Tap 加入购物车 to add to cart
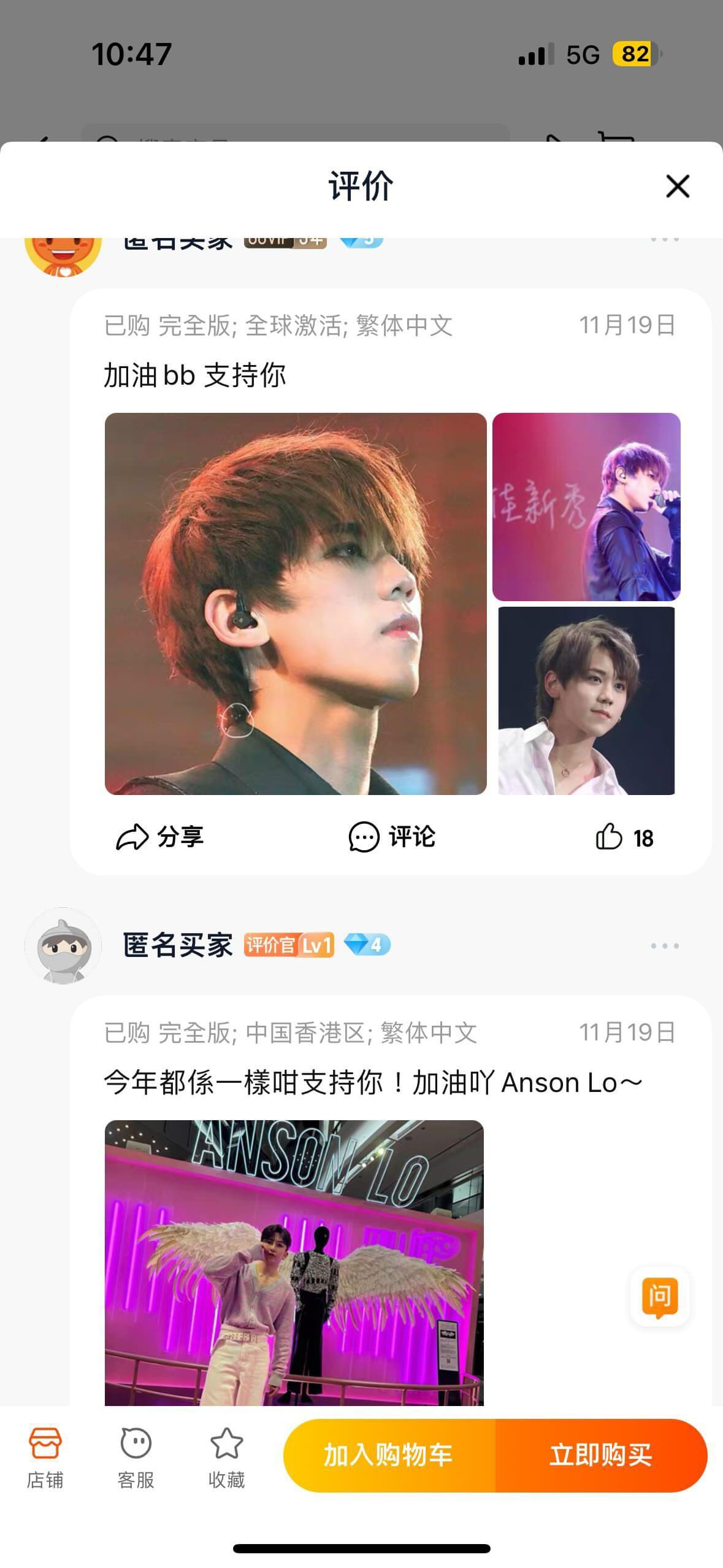 (x=389, y=1455)
